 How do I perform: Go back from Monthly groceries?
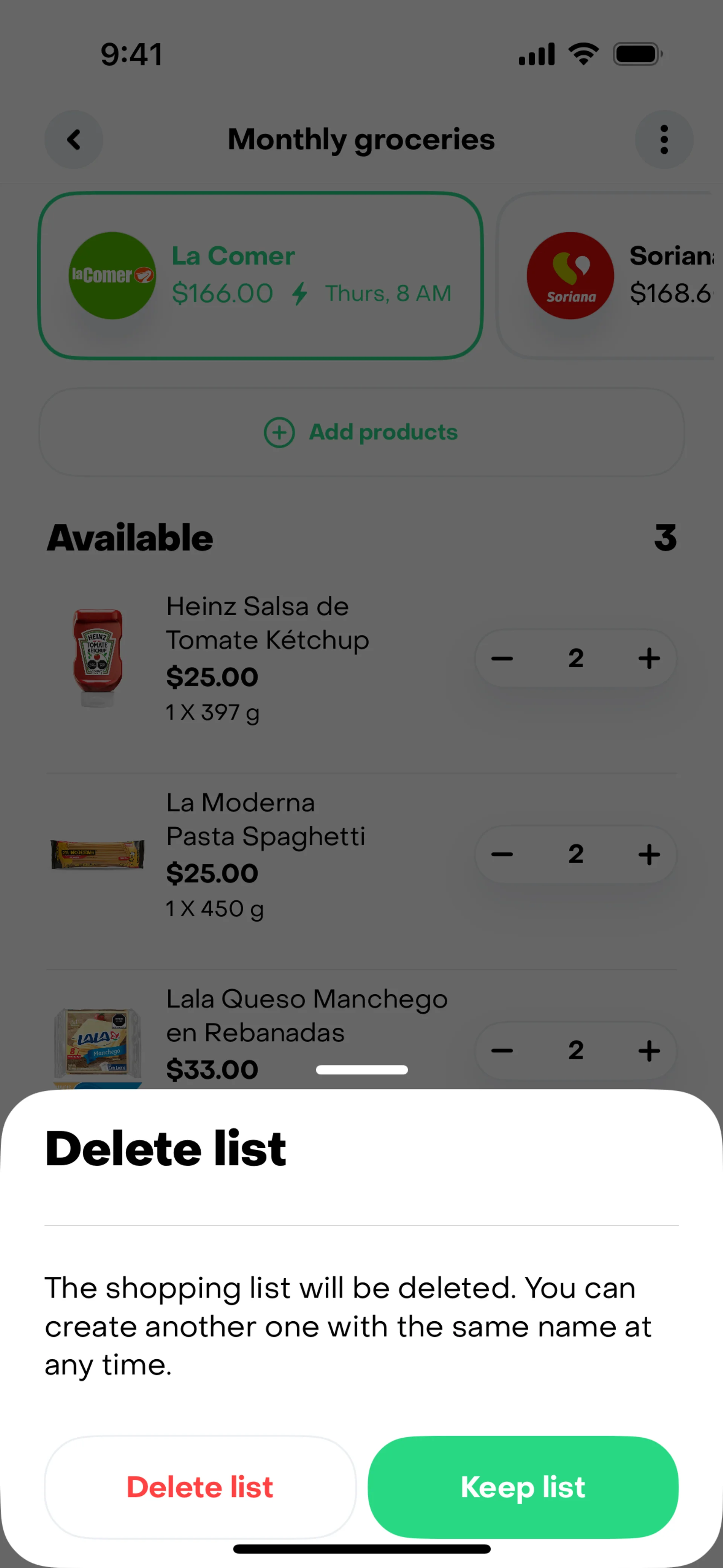(74, 139)
